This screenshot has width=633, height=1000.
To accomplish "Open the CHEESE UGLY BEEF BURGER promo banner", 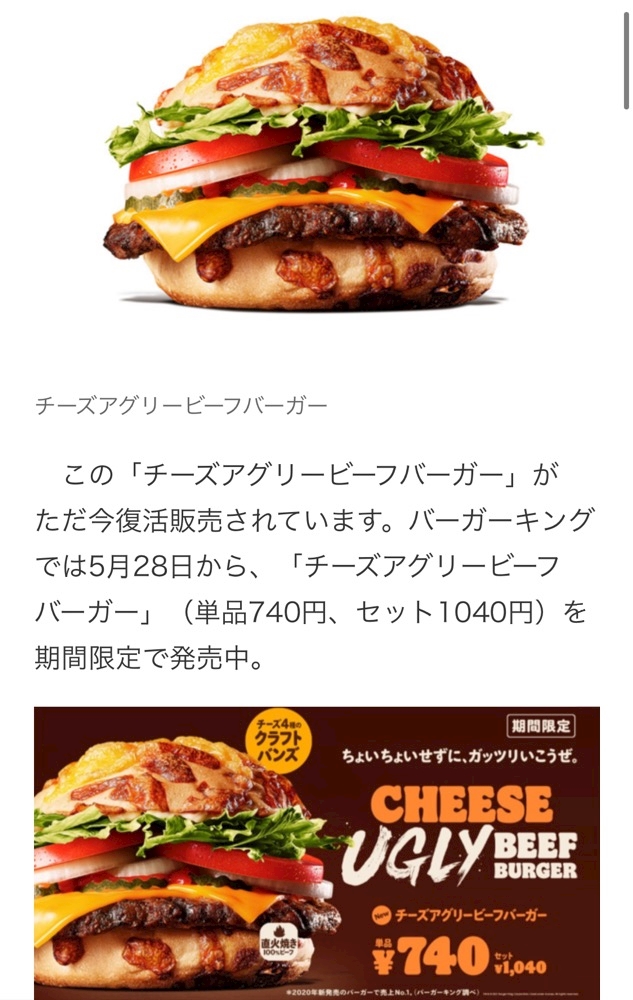I will coord(316,852).
